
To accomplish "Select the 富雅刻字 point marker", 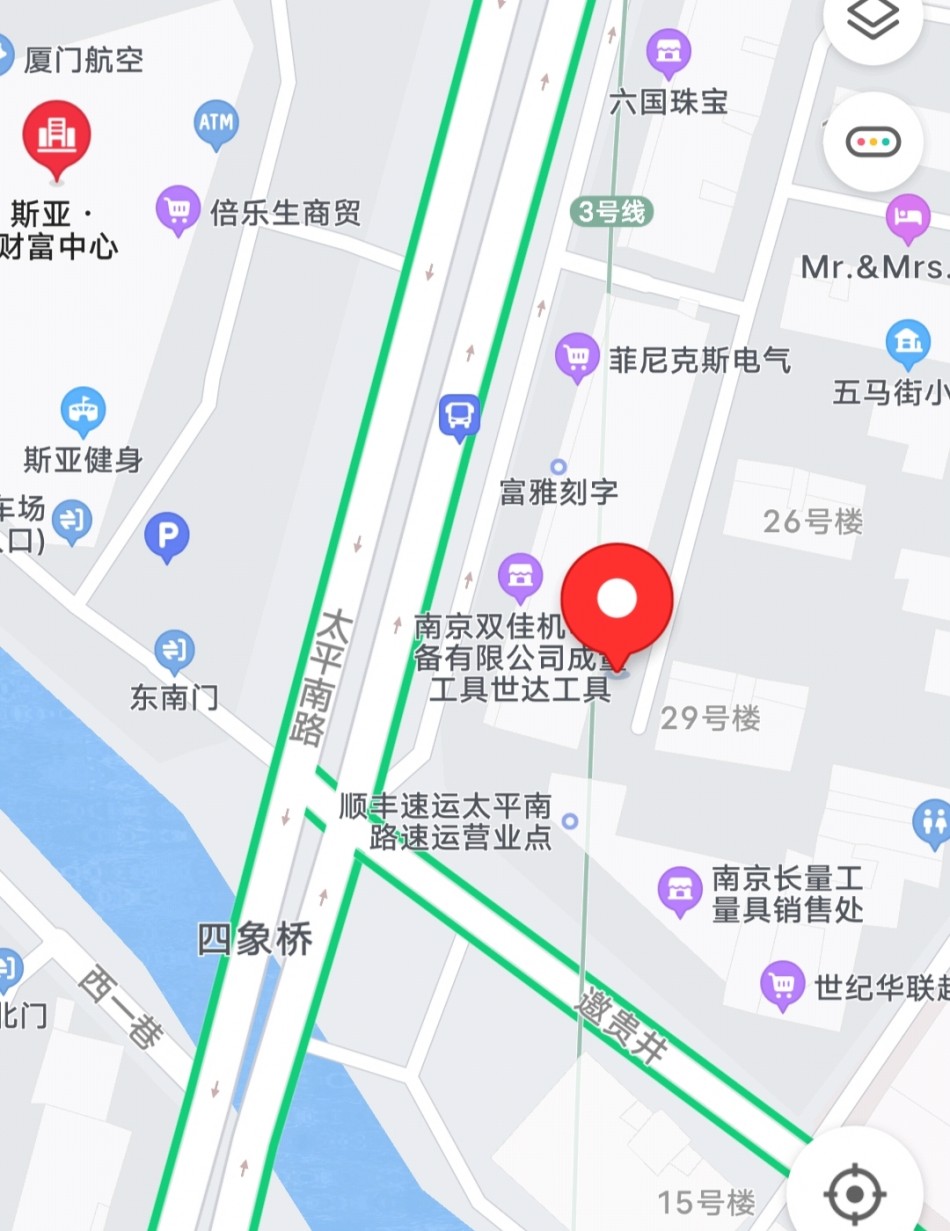I will coord(559,467).
